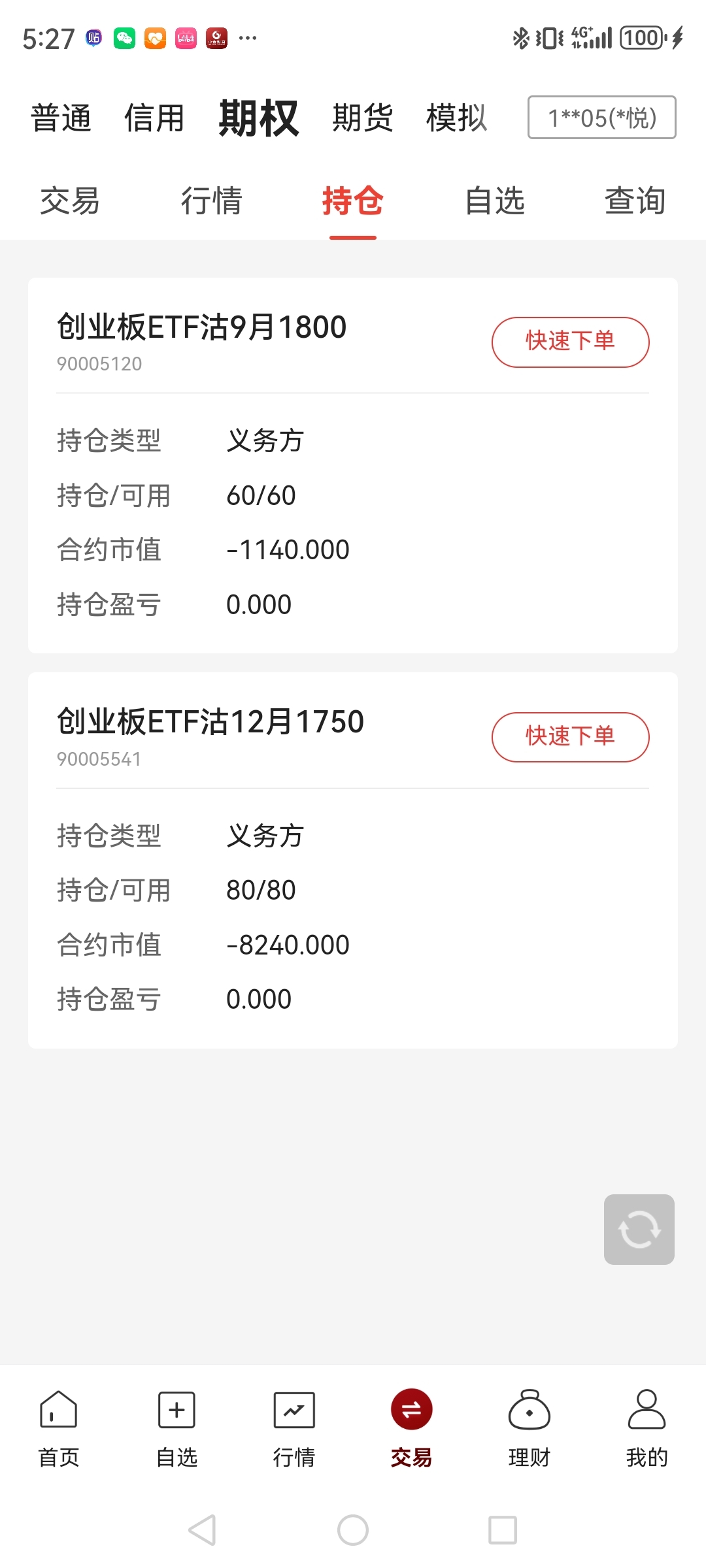Tap the system back button
This screenshot has height=1568, width=706.
pyautogui.click(x=203, y=1530)
